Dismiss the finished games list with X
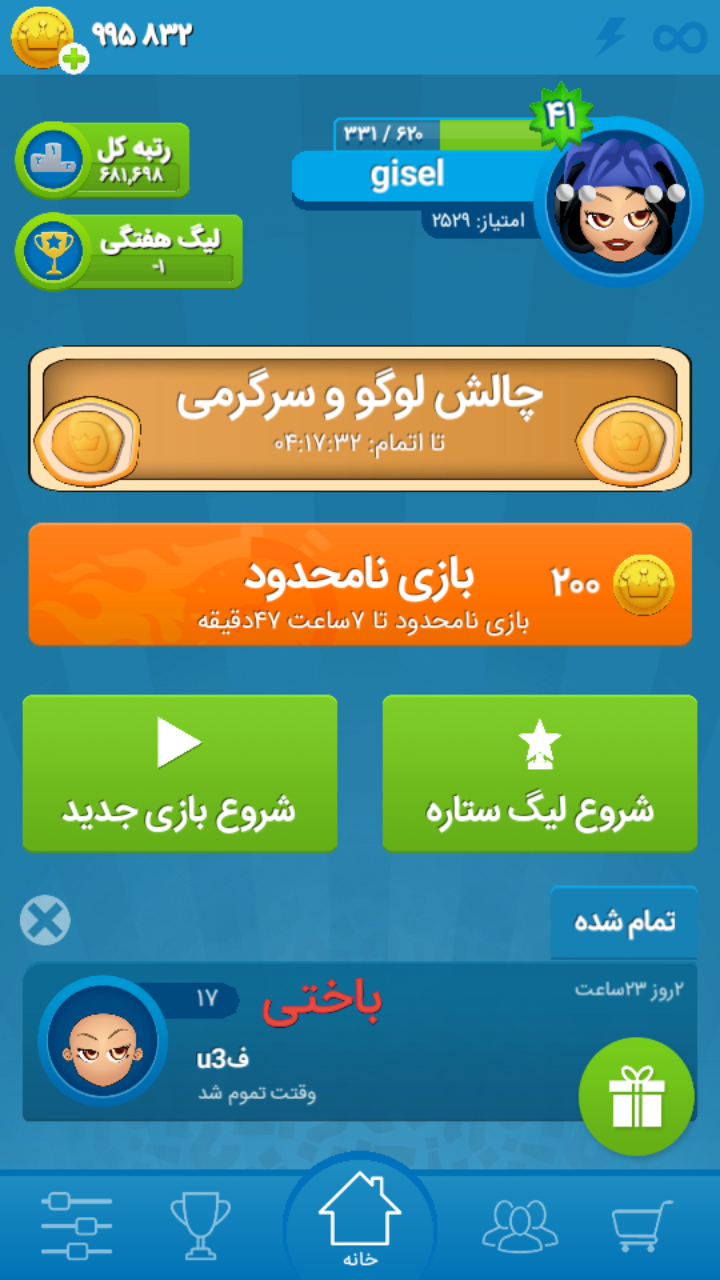This screenshot has height=1280, width=720. [x=45, y=920]
